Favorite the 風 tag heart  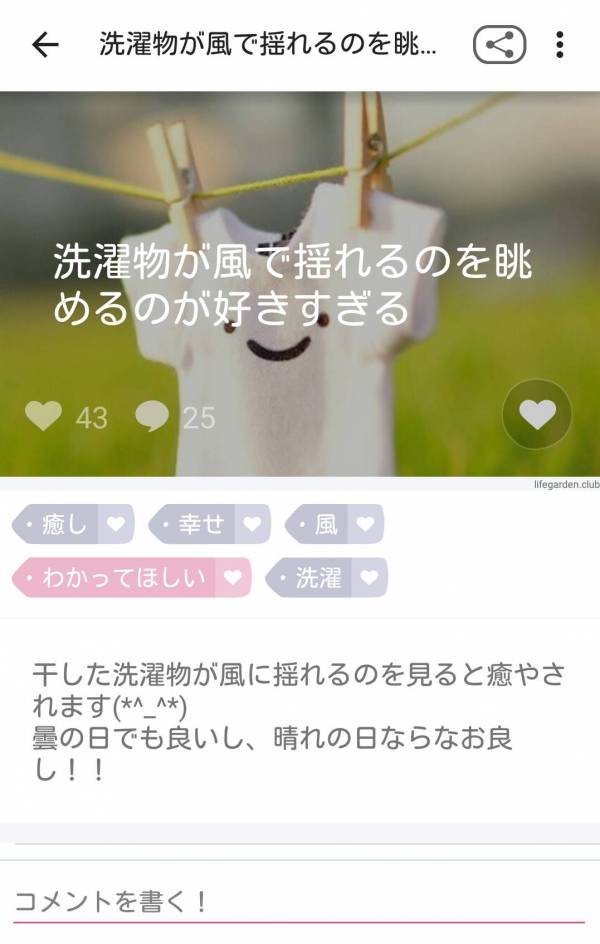[x=366, y=524]
